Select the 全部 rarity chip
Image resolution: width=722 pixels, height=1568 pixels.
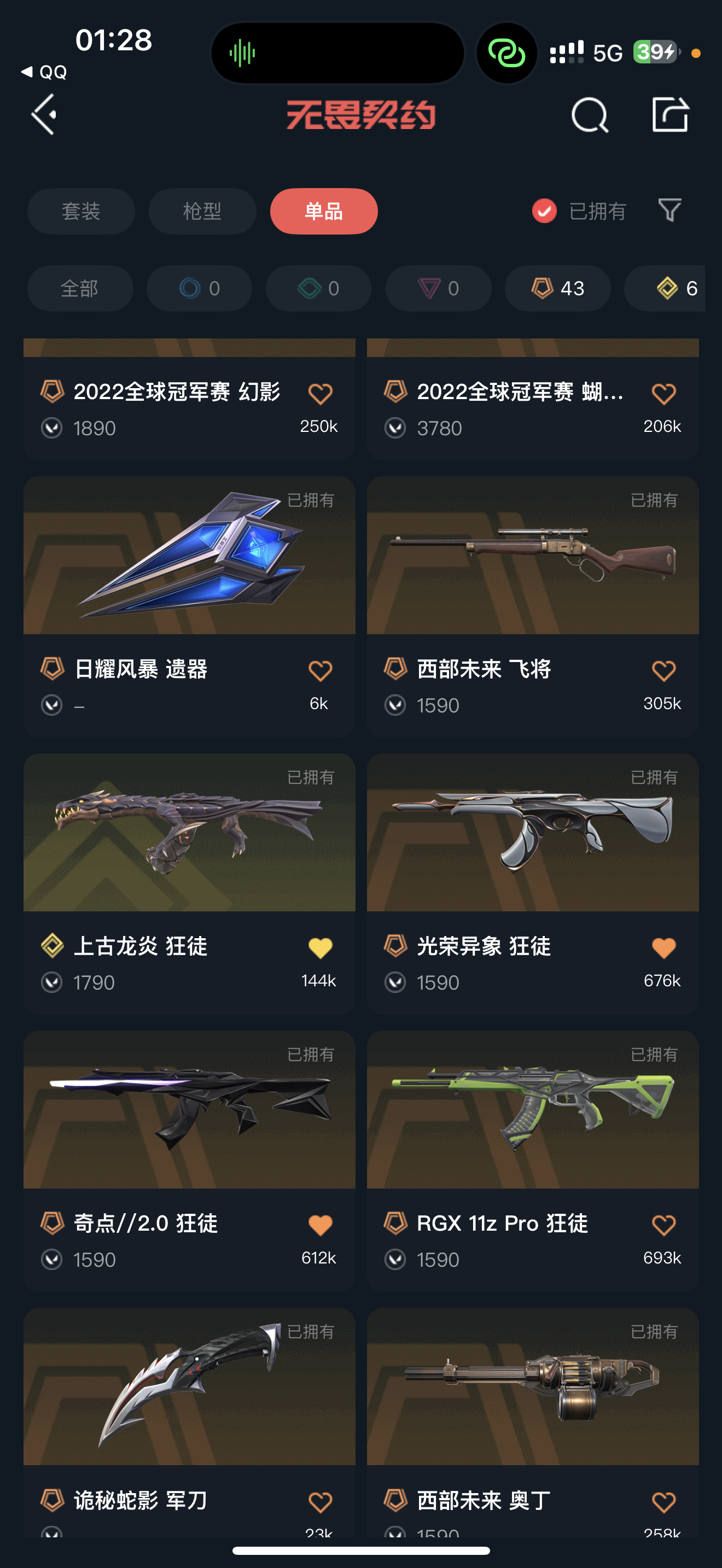80,288
